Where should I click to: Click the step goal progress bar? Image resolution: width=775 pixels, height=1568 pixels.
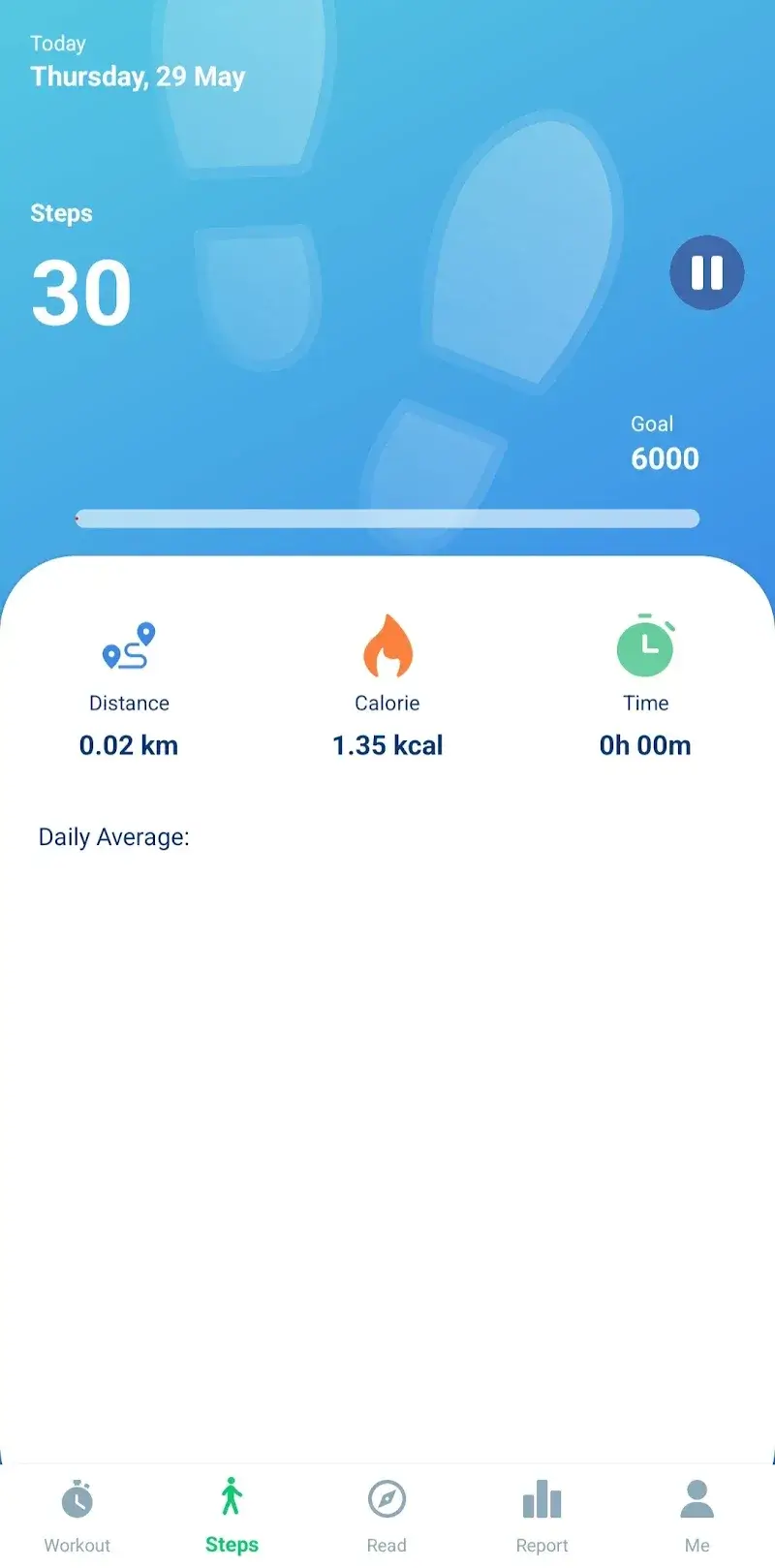(387, 519)
